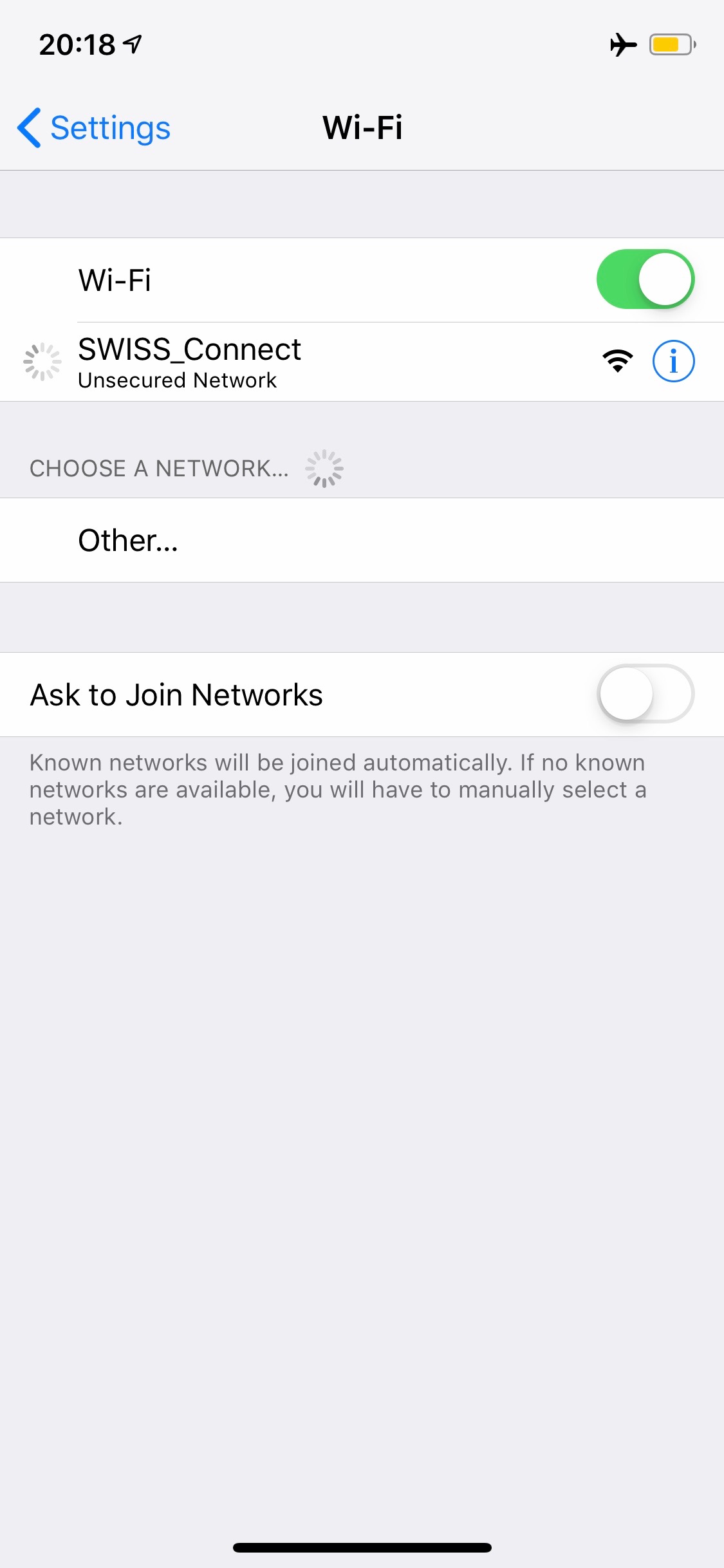
Task: Turn off the Wi-Fi switch
Action: click(645, 279)
